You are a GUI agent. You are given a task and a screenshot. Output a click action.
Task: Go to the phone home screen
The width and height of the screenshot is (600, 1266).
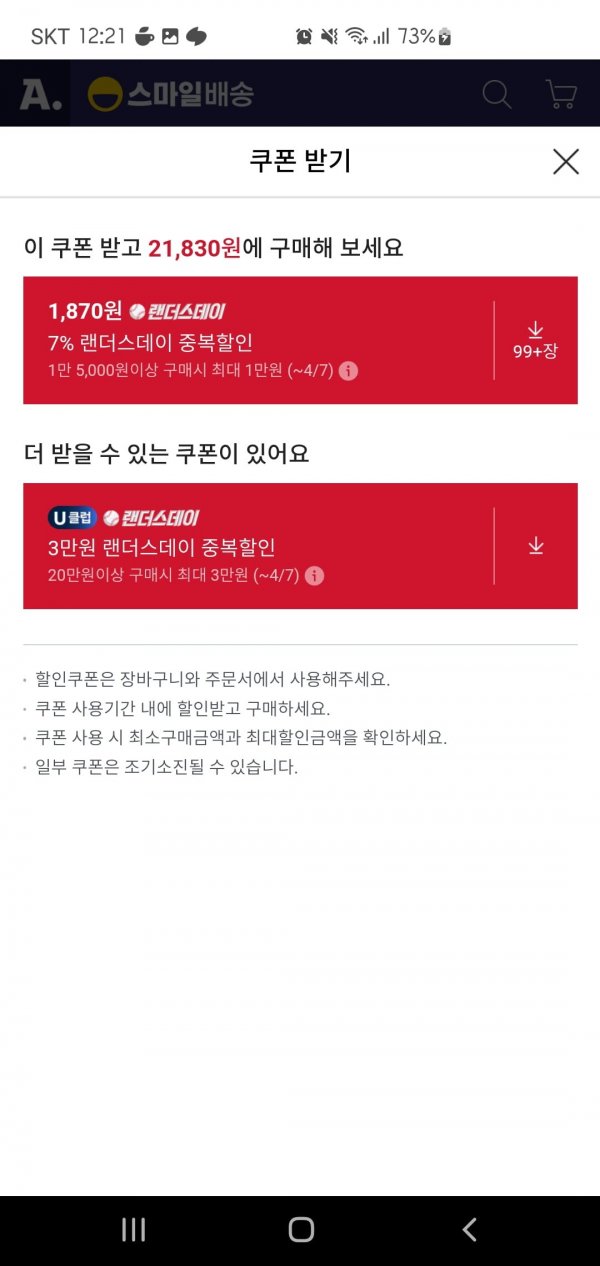pos(300,1229)
